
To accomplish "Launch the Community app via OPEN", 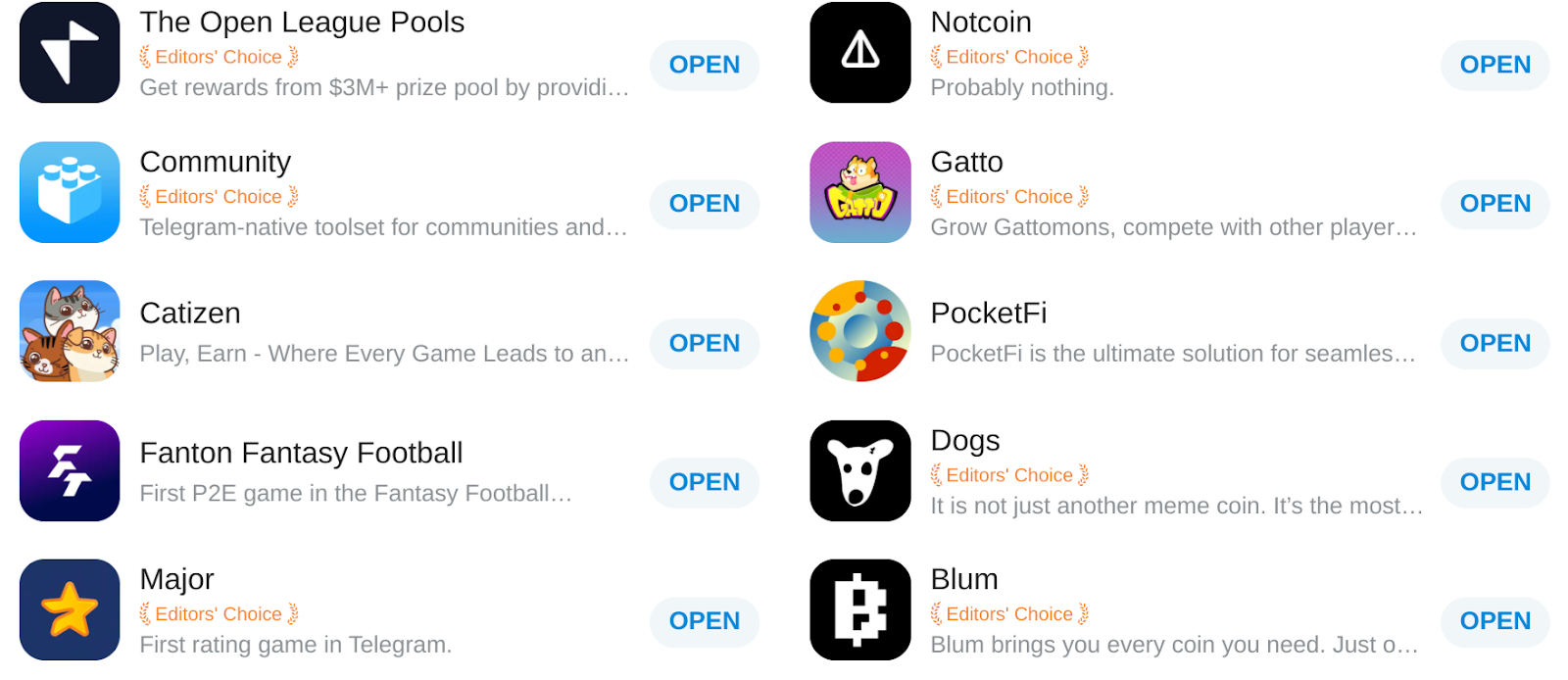I will [704, 204].
